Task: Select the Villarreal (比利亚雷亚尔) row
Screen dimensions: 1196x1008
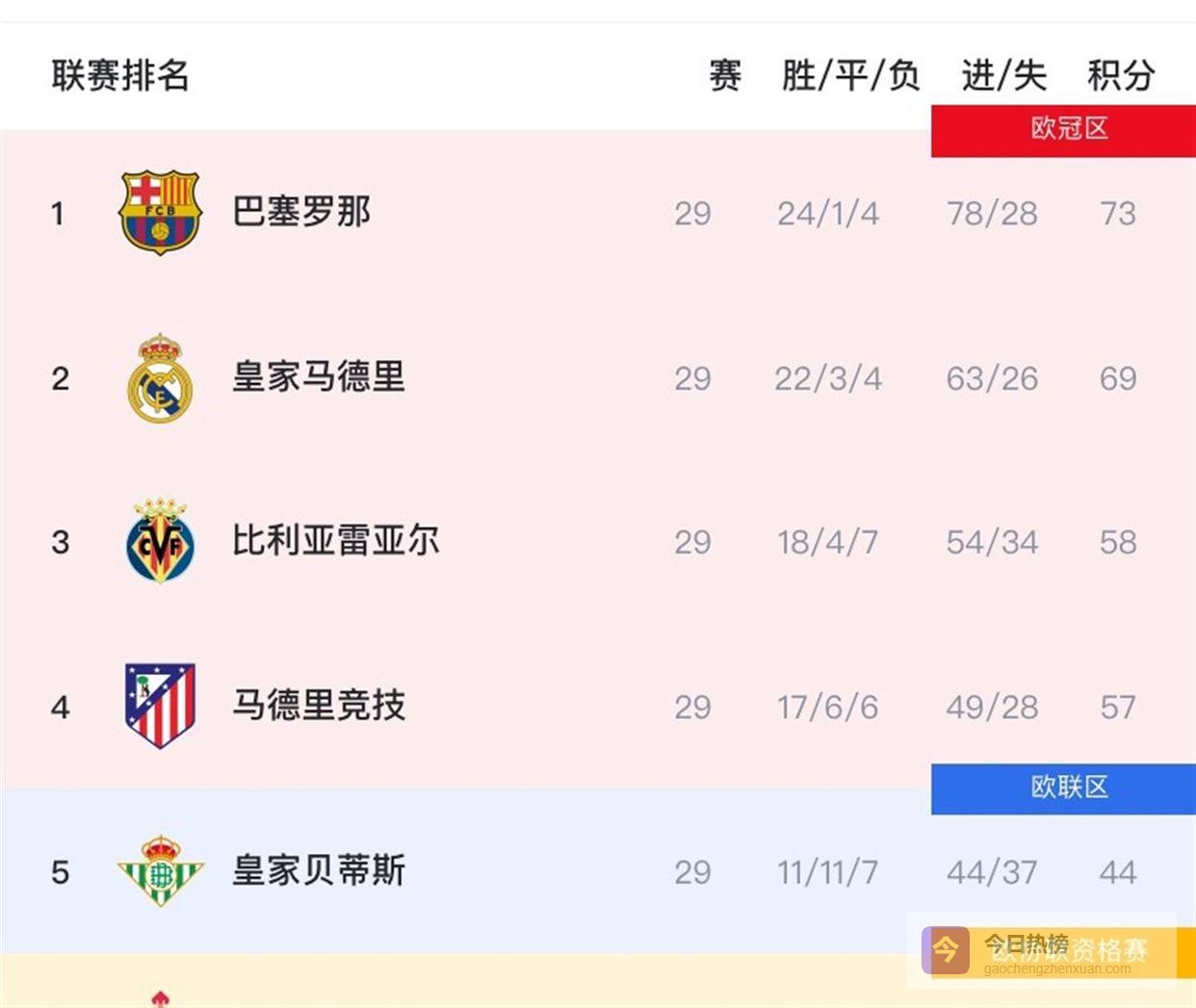Action: point(335,541)
